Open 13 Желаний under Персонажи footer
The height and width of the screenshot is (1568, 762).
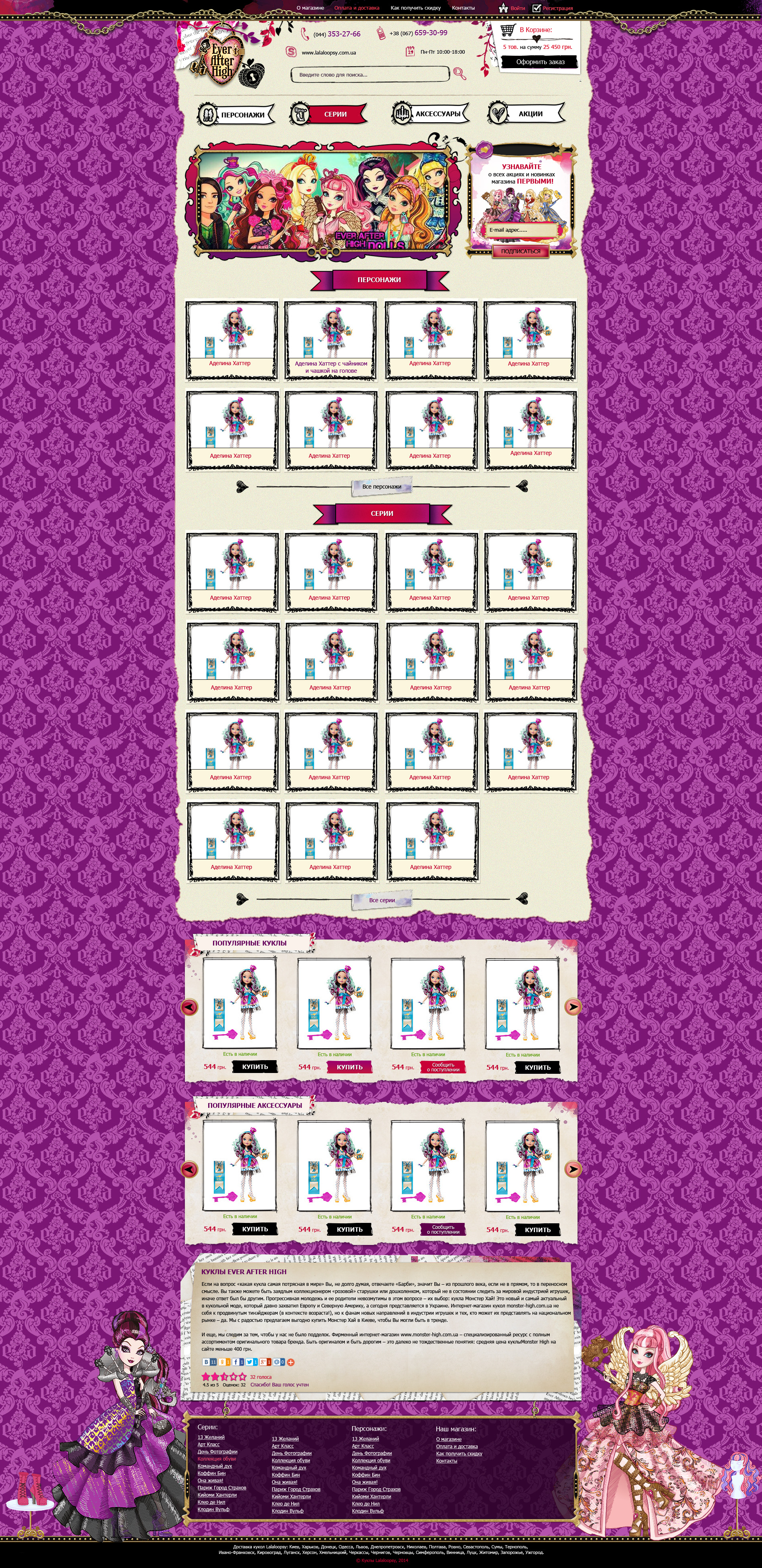pos(365,1439)
